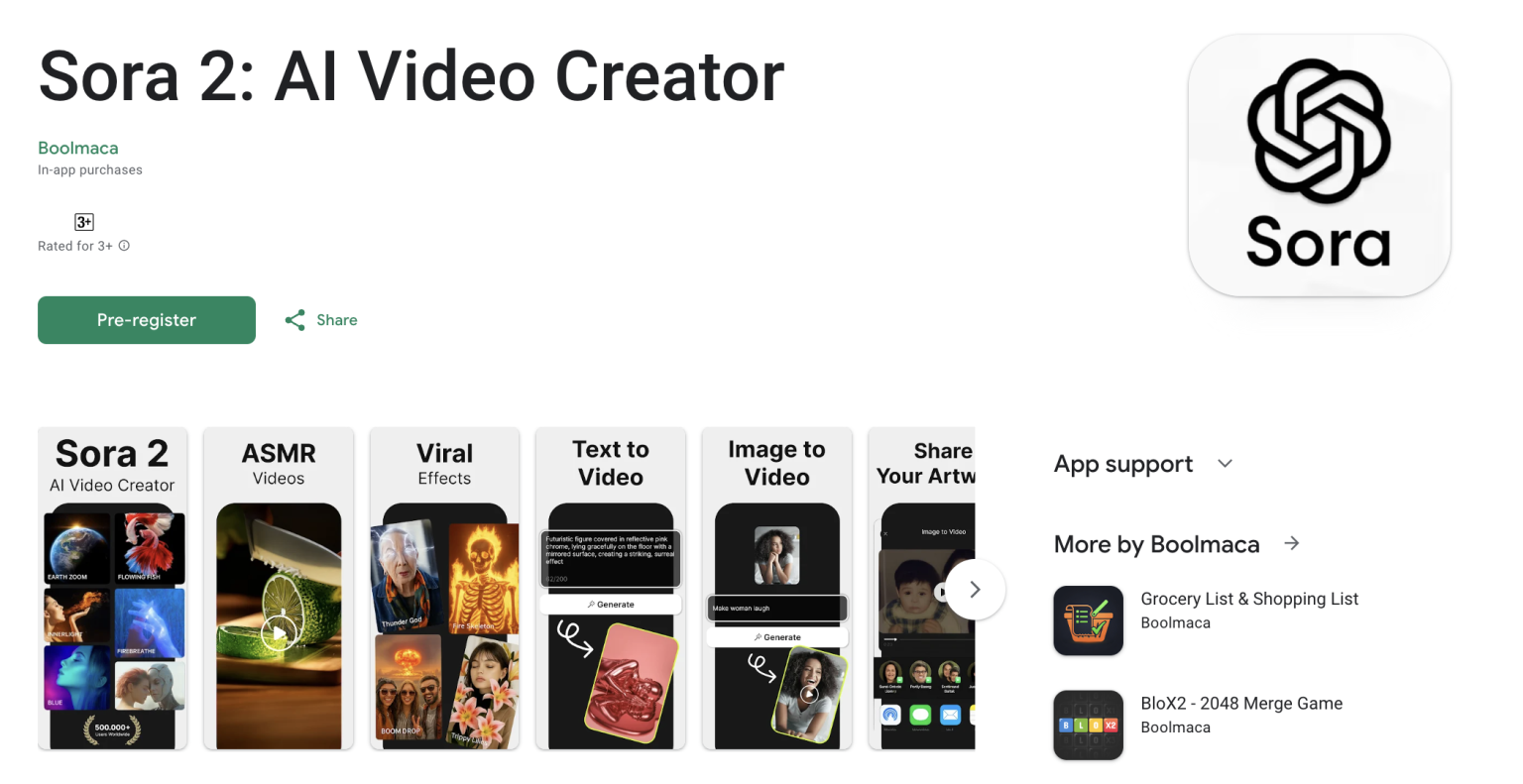
Task: Enlarge the Image to Video screenshot
Action: pos(776,589)
